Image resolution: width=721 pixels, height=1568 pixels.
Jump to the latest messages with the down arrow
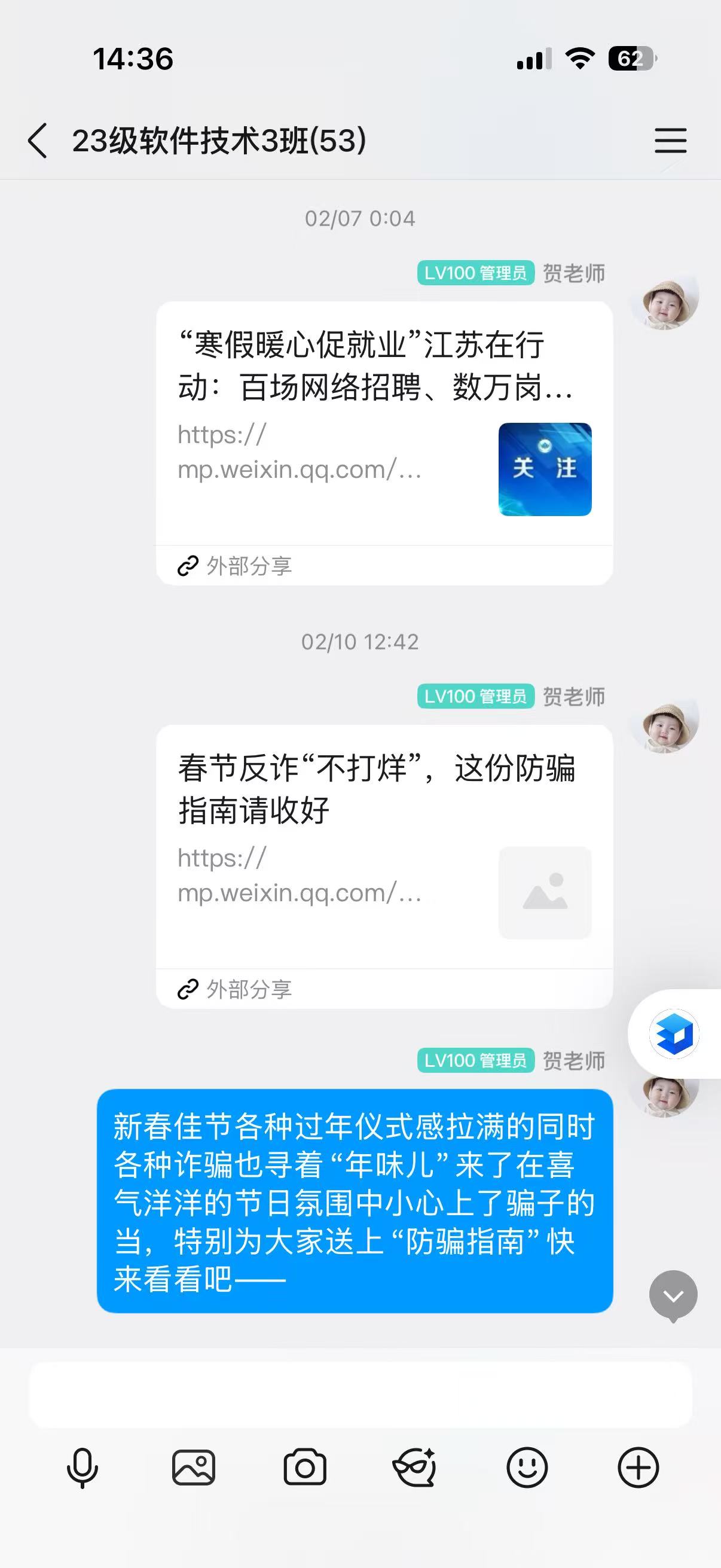tap(673, 1295)
